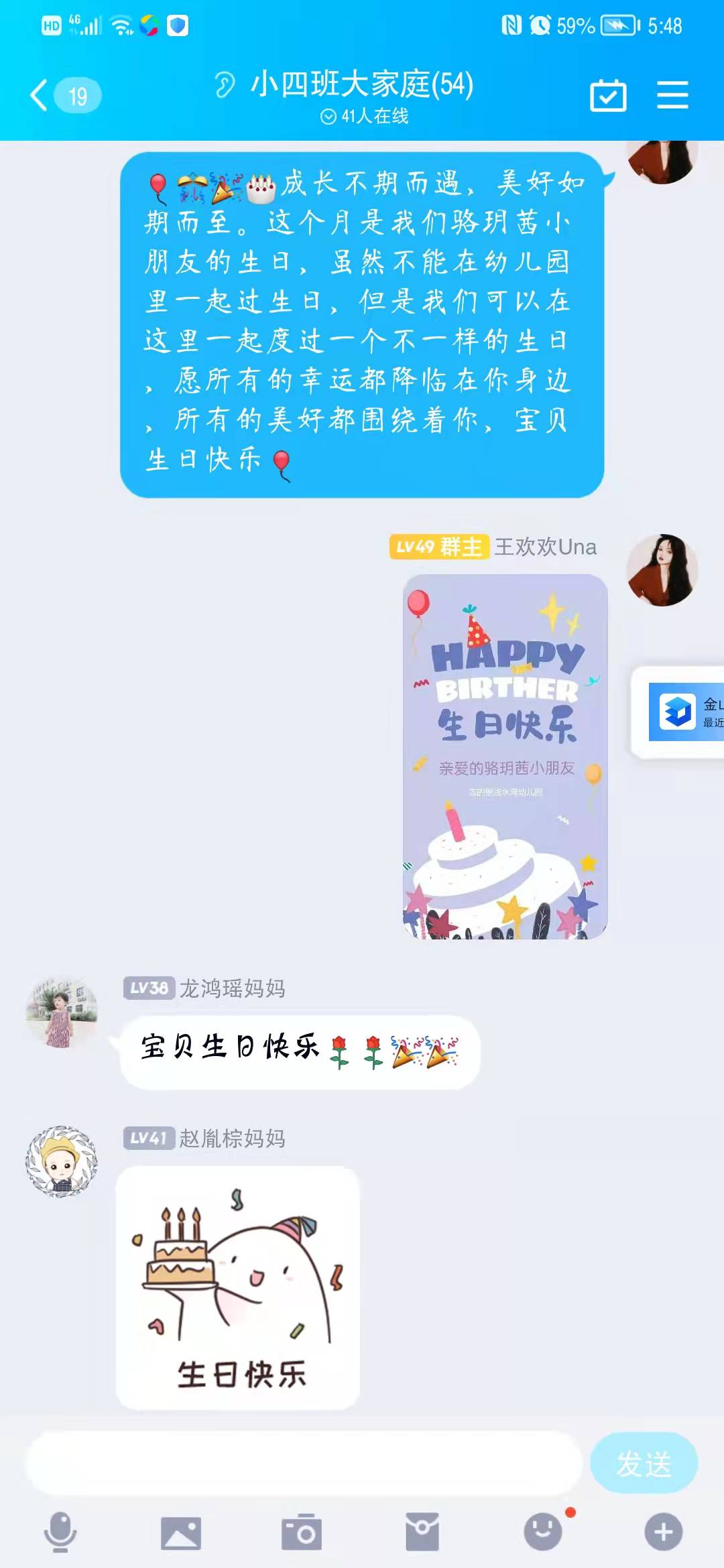Send a red packet
This screenshot has height=1568, width=724.
coord(422,1532)
